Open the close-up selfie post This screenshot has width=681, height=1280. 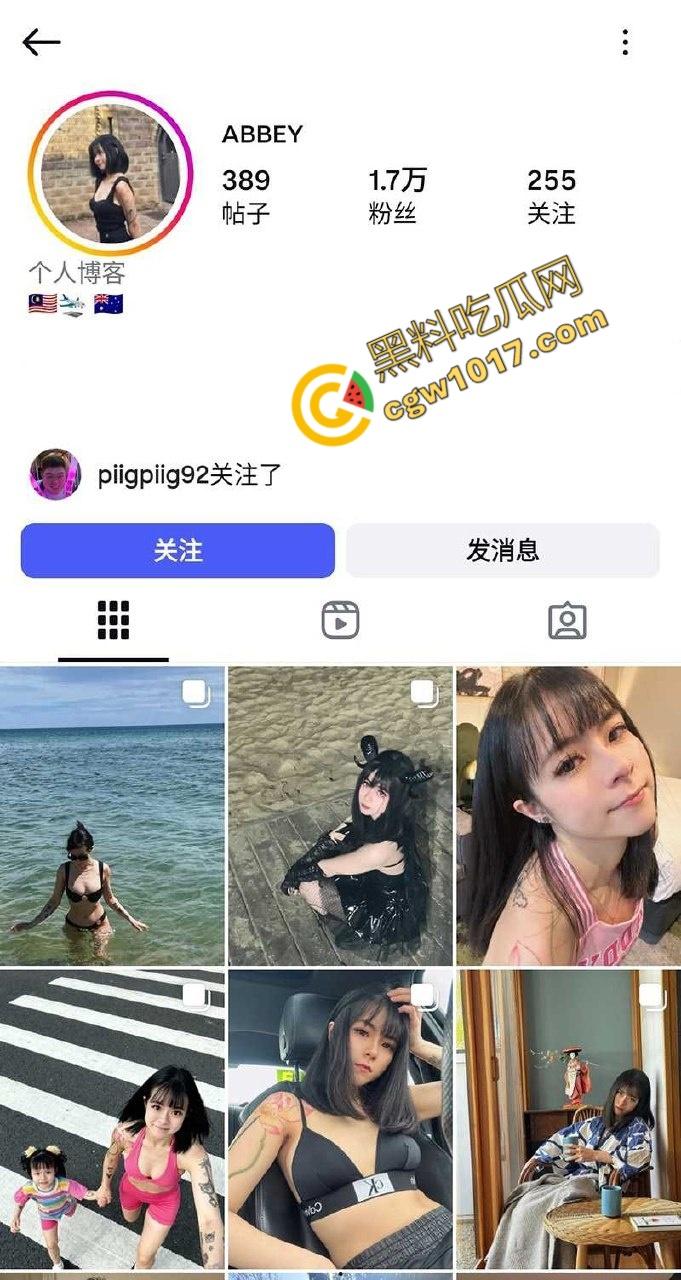coord(568,815)
